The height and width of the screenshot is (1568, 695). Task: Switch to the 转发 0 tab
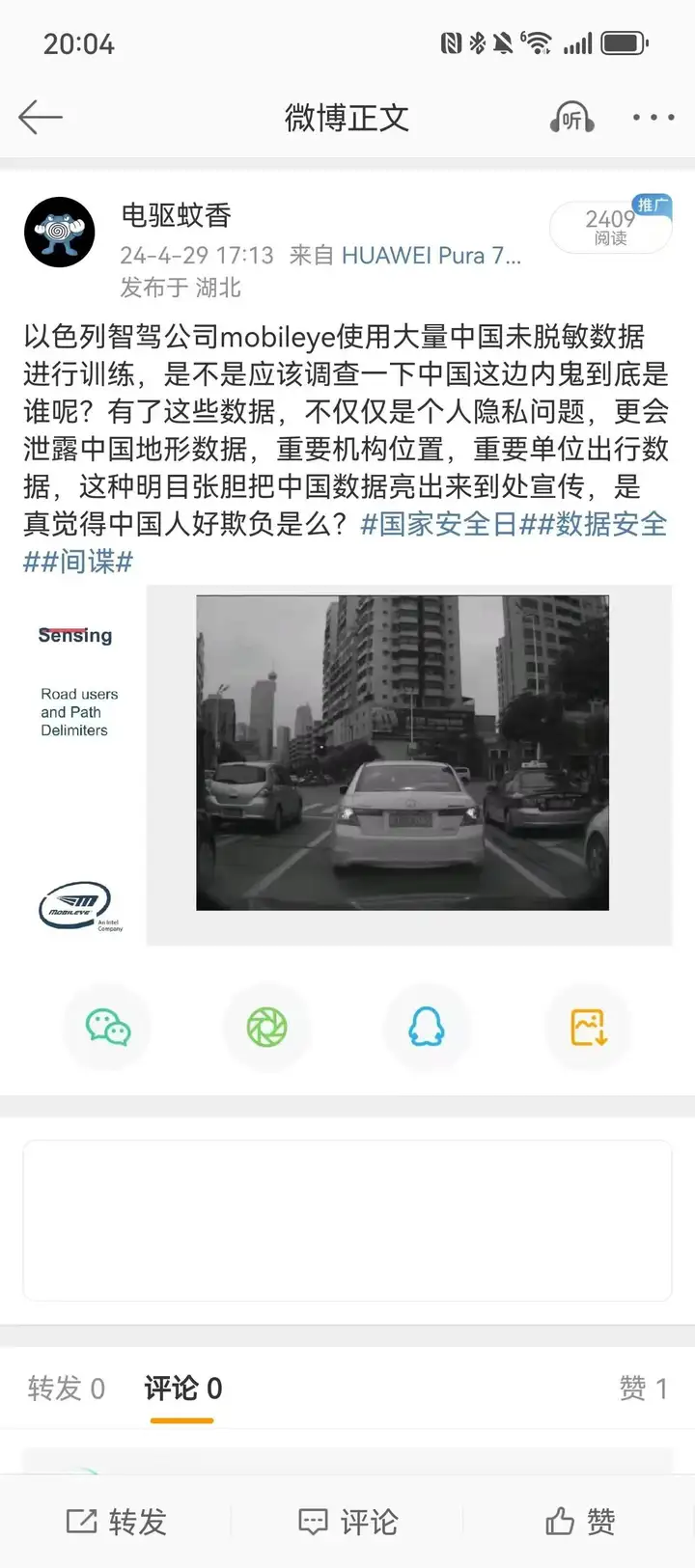[66, 1389]
